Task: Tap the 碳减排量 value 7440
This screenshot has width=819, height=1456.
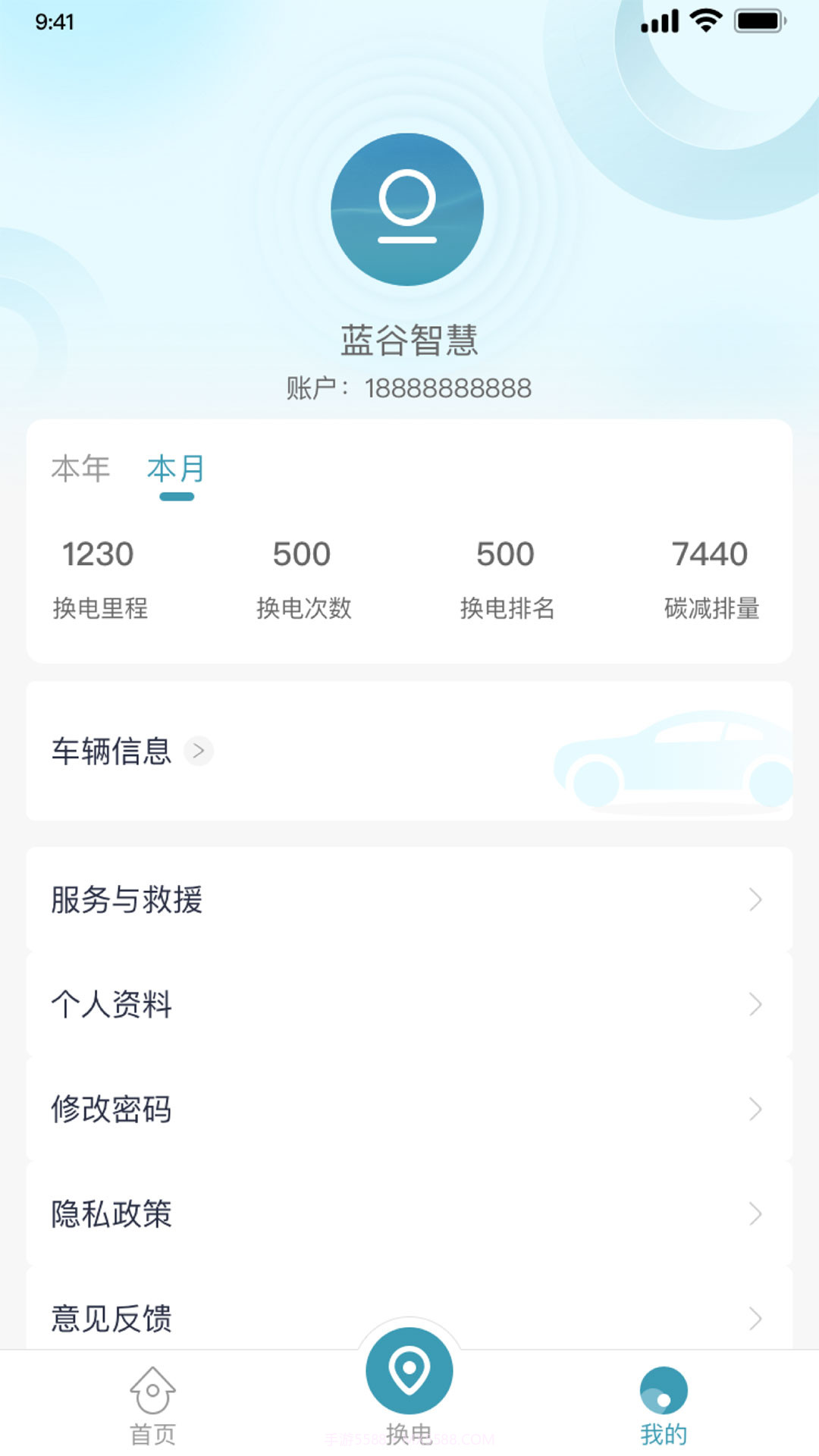Action: tap(709, 554)
